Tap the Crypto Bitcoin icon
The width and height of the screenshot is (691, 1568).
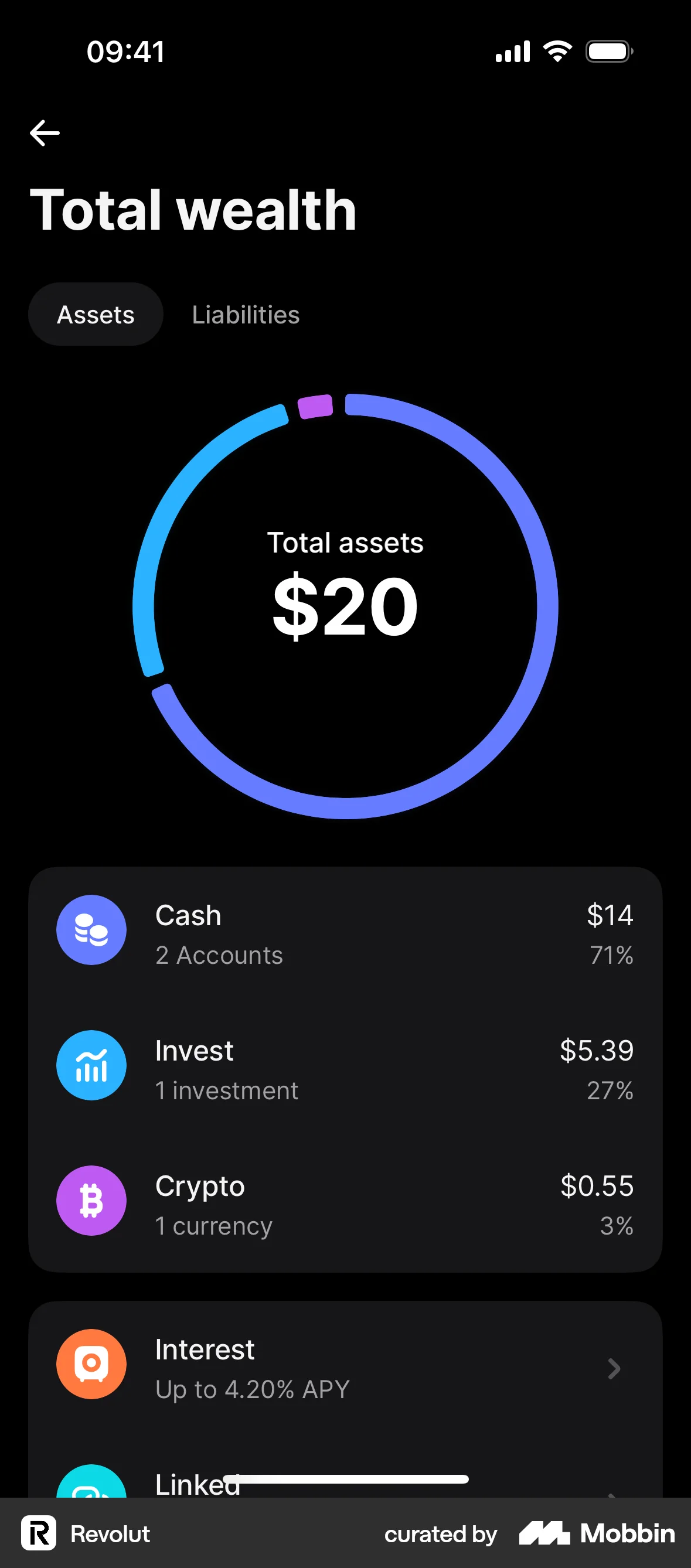pyautogui.click(x=91, y=1201)
